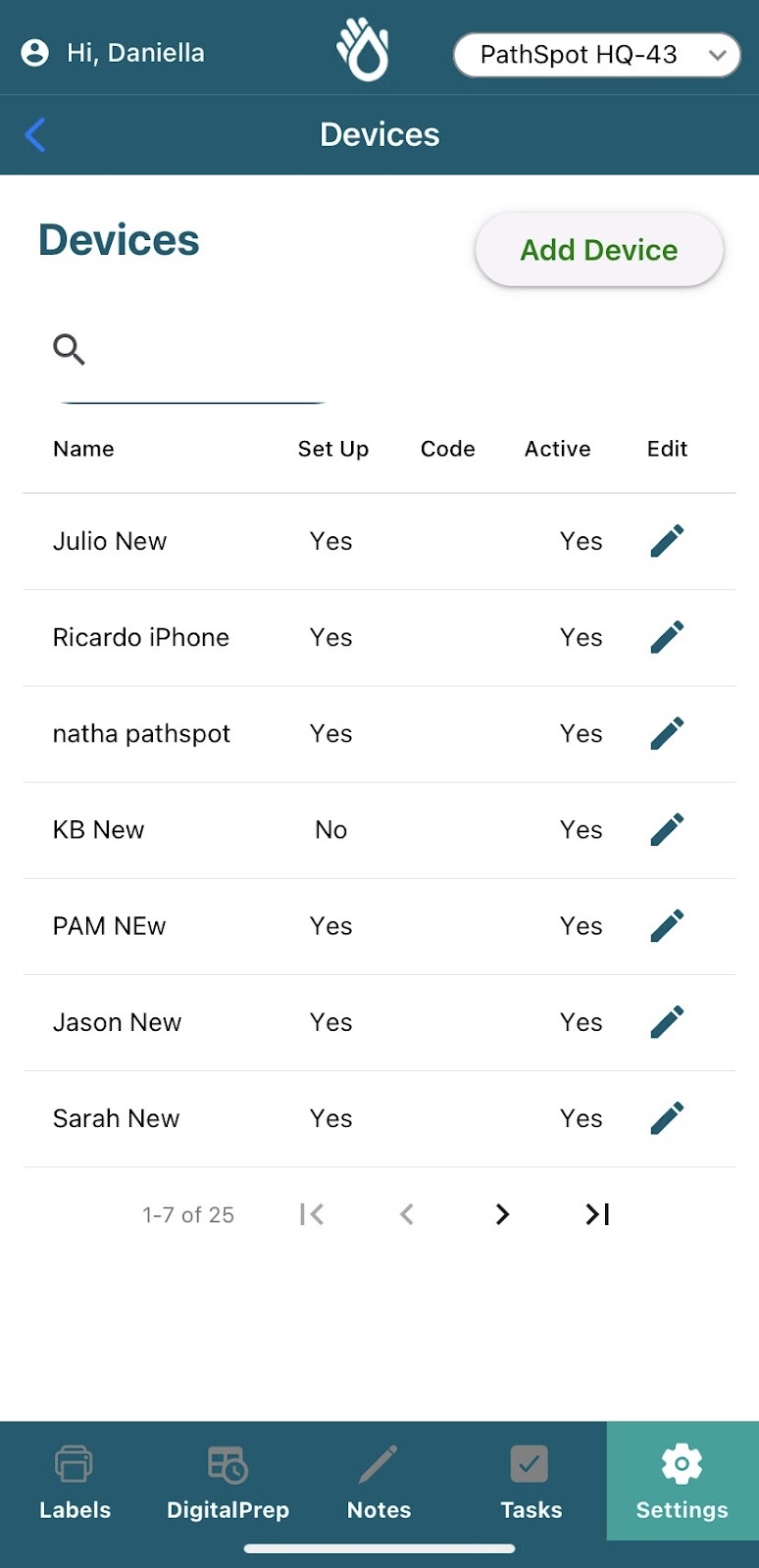Screen dimensions: 759x1568
Task: Go to the next page of devices
Action: click(x=502, y=1214)
